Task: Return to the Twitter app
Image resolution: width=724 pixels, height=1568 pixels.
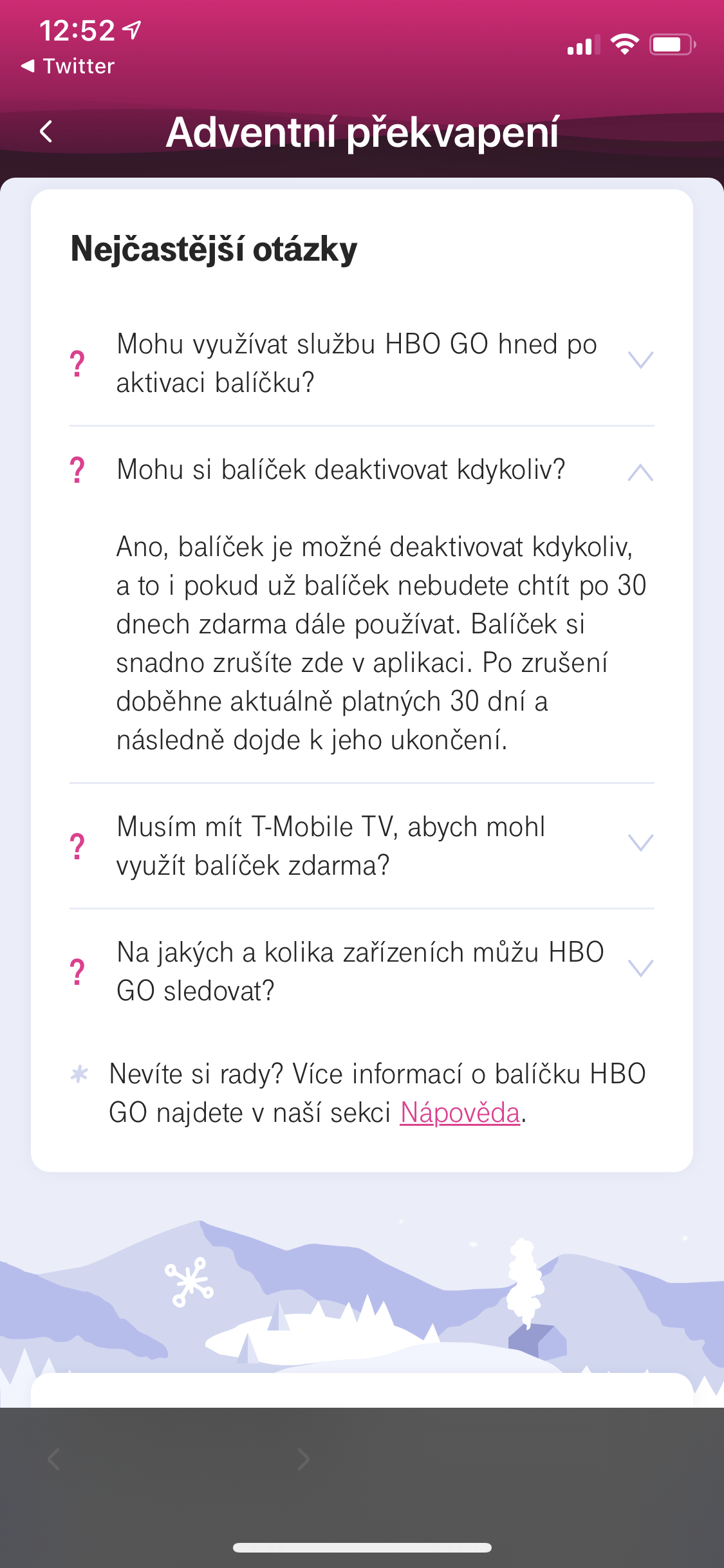Action: [x=68, y=66]
